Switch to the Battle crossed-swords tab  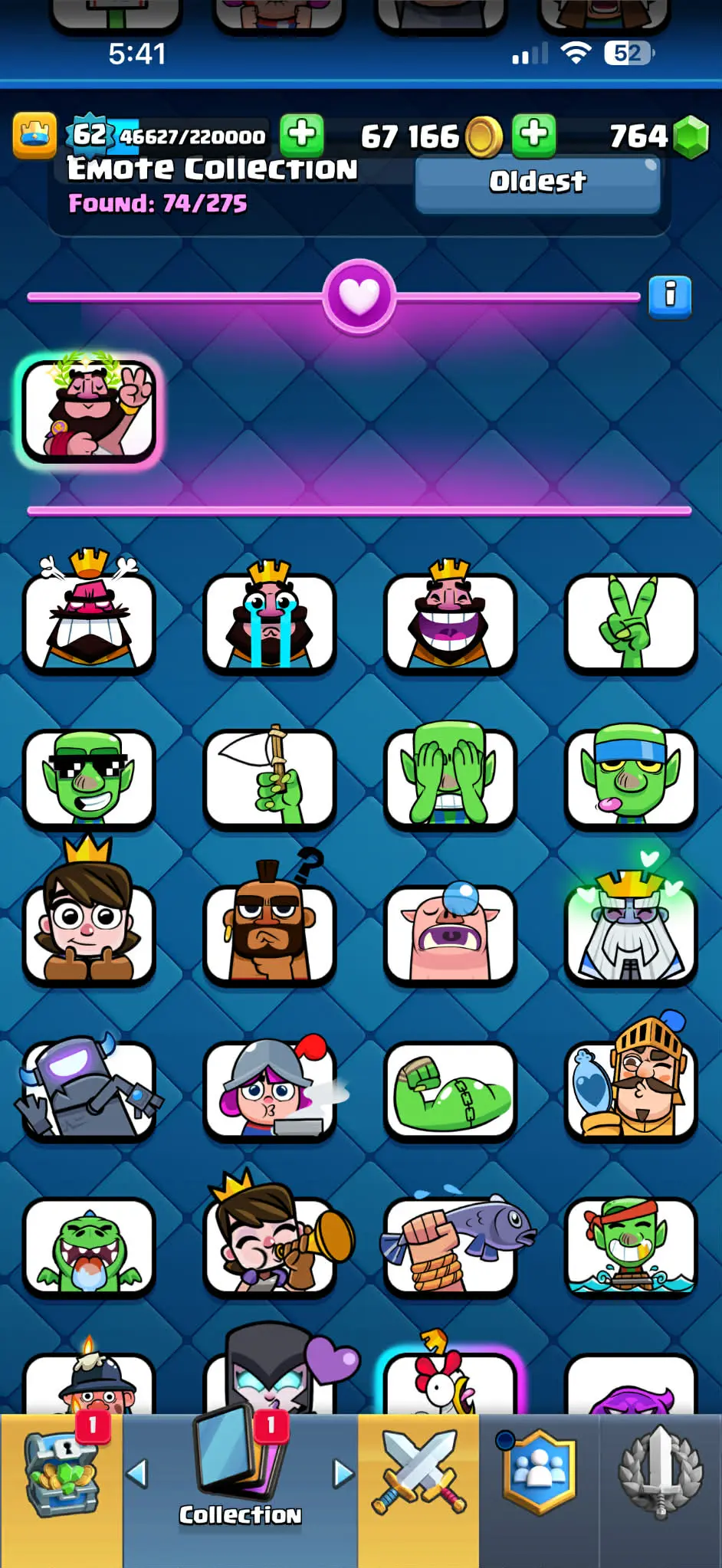(418, 1475)
